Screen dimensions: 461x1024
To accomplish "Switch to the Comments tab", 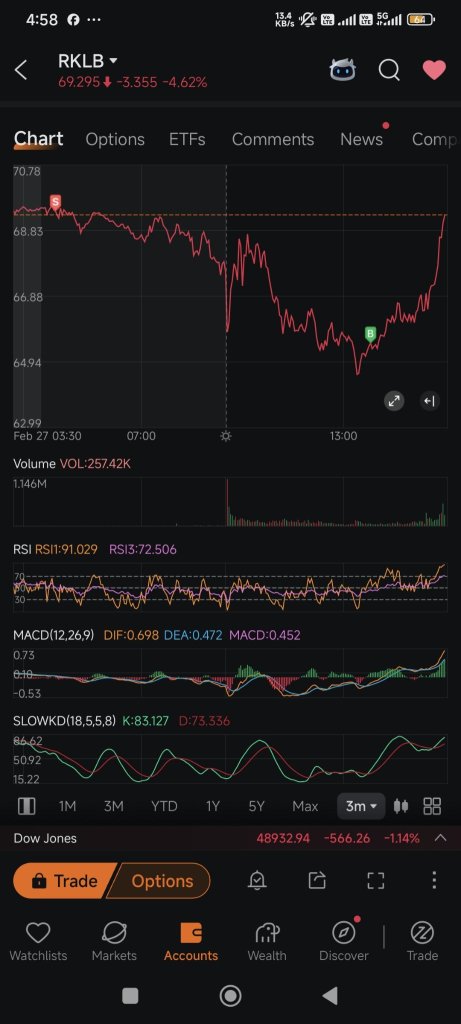I will click(273, 139).
